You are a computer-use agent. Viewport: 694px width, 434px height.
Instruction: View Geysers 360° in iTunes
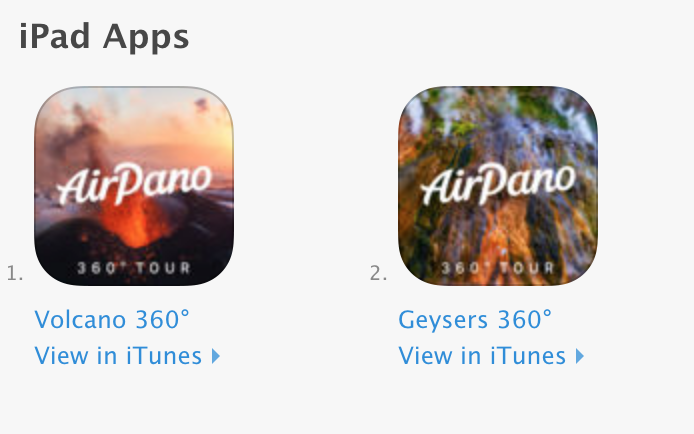click(x=490, y=355)
